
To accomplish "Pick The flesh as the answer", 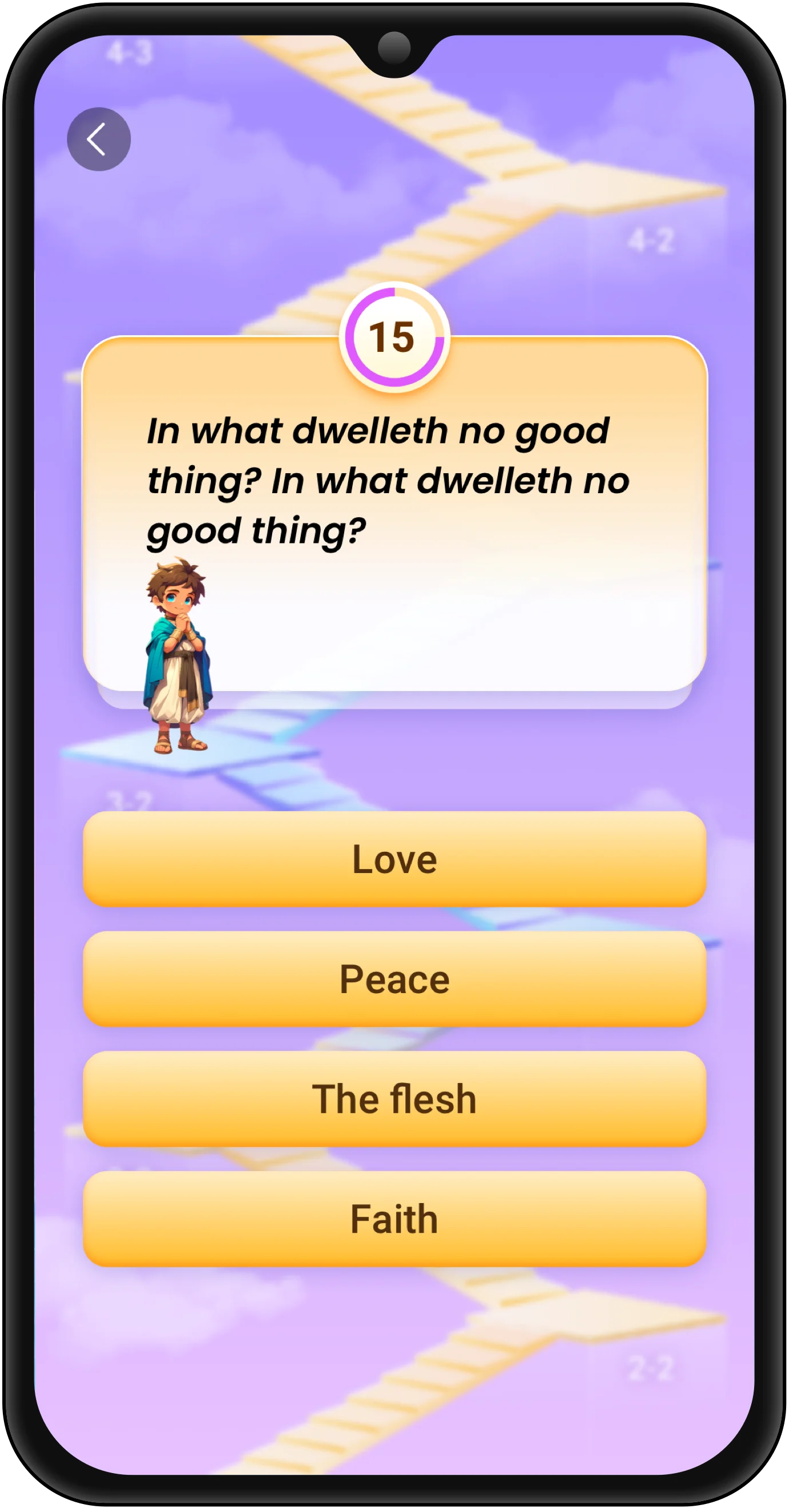I will click(394, 1098).
